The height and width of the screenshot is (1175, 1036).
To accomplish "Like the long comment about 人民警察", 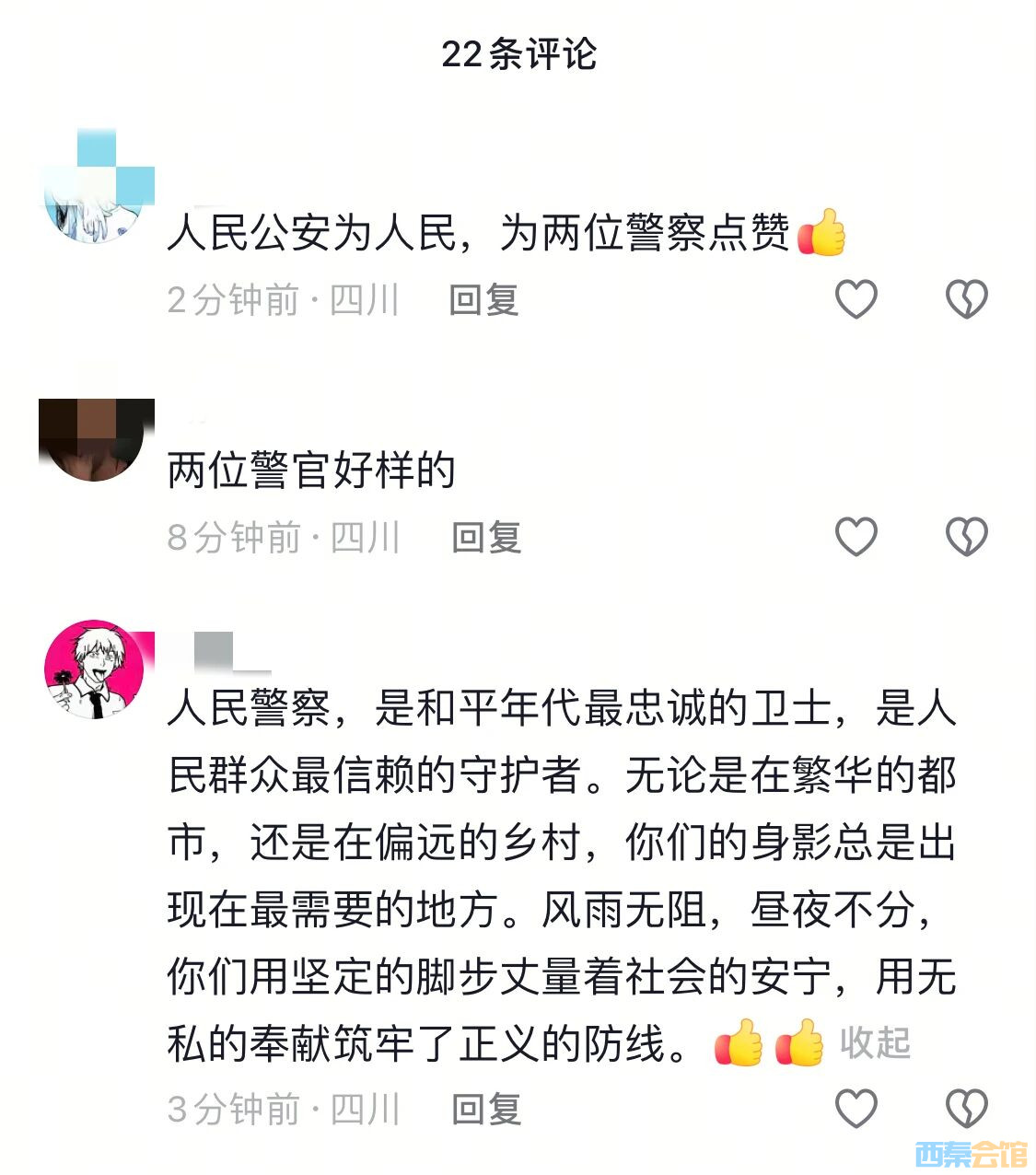I will pos(856,1108).
